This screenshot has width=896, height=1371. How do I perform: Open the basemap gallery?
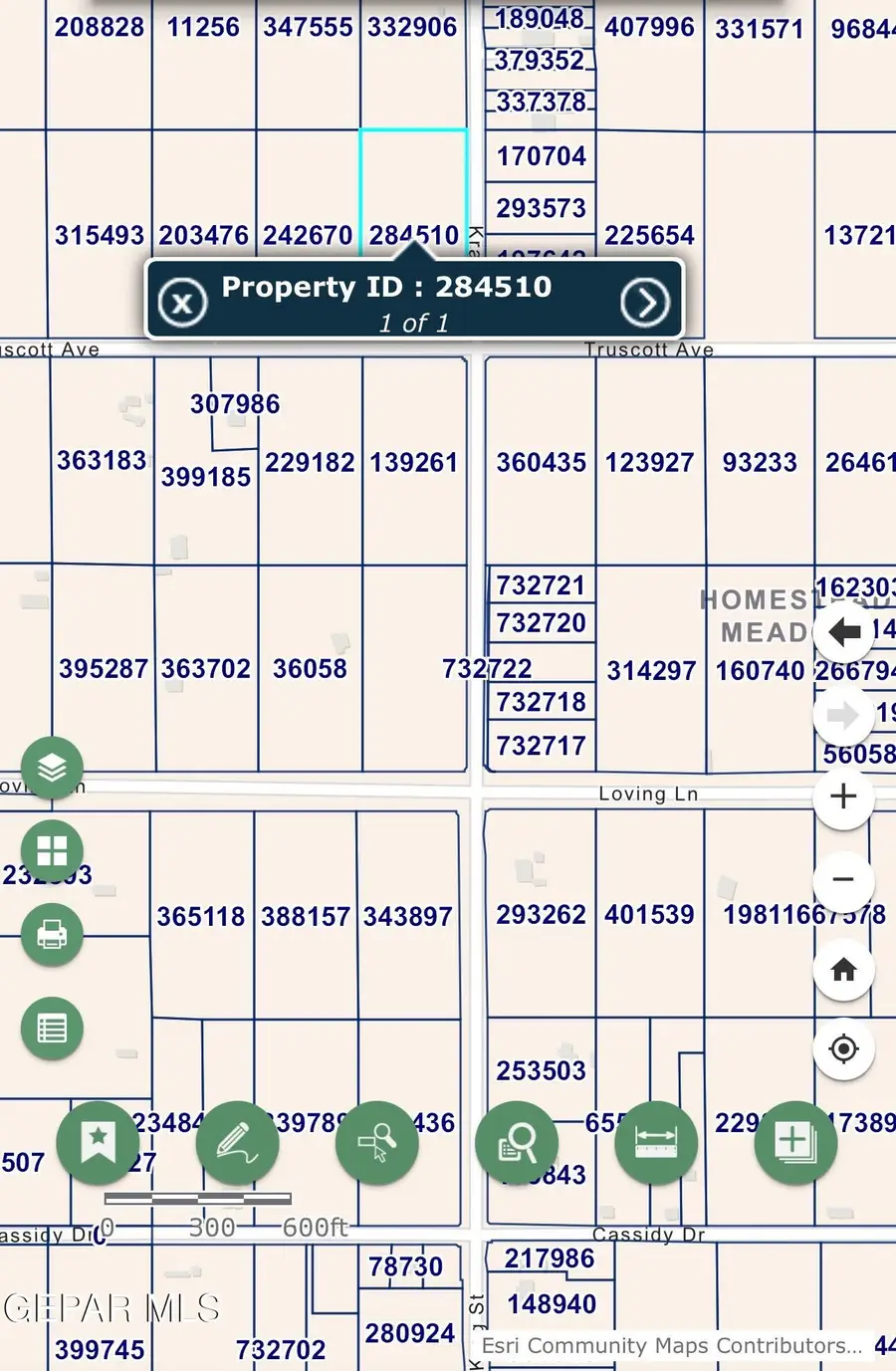click(52, 852)
